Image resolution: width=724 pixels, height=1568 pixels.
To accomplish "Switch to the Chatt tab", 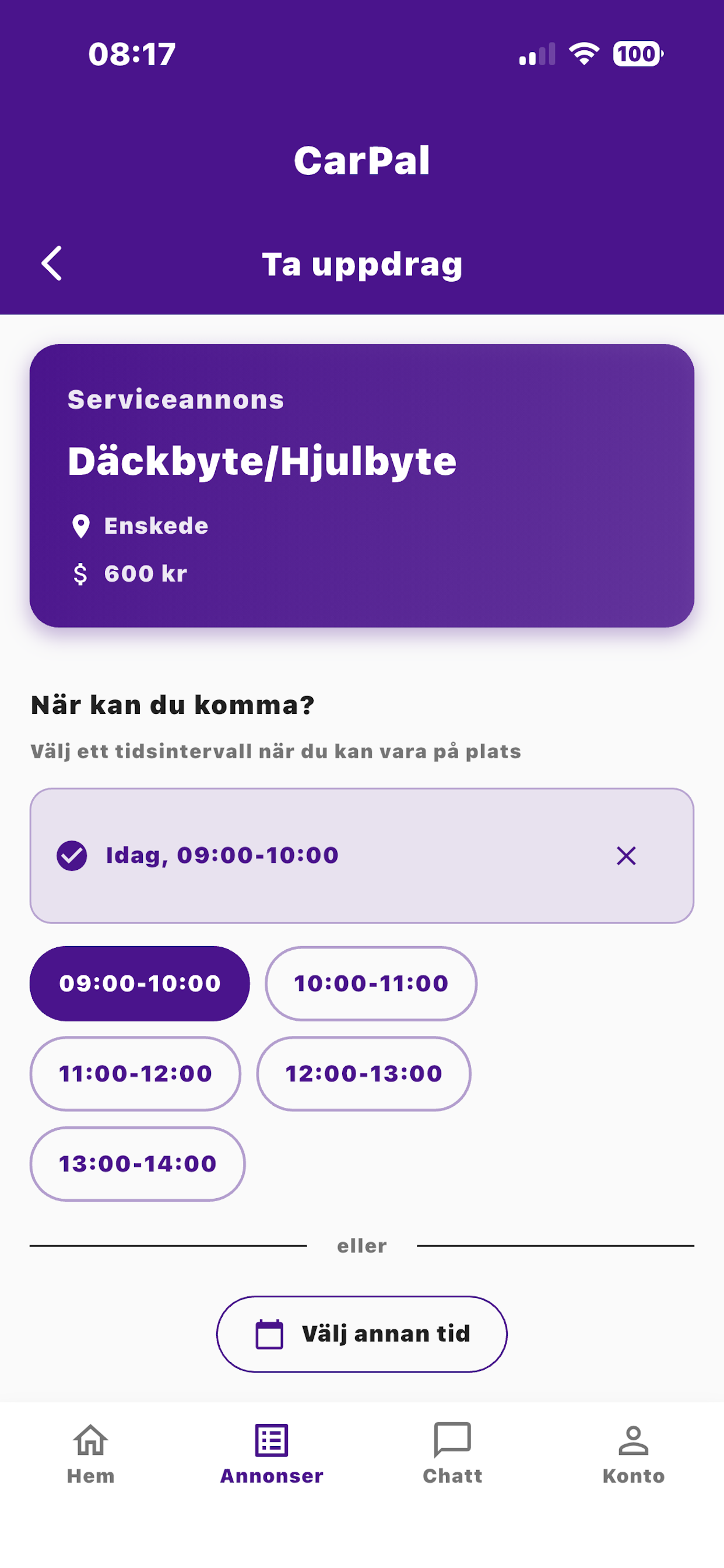I will click(x=452, y=1454).
